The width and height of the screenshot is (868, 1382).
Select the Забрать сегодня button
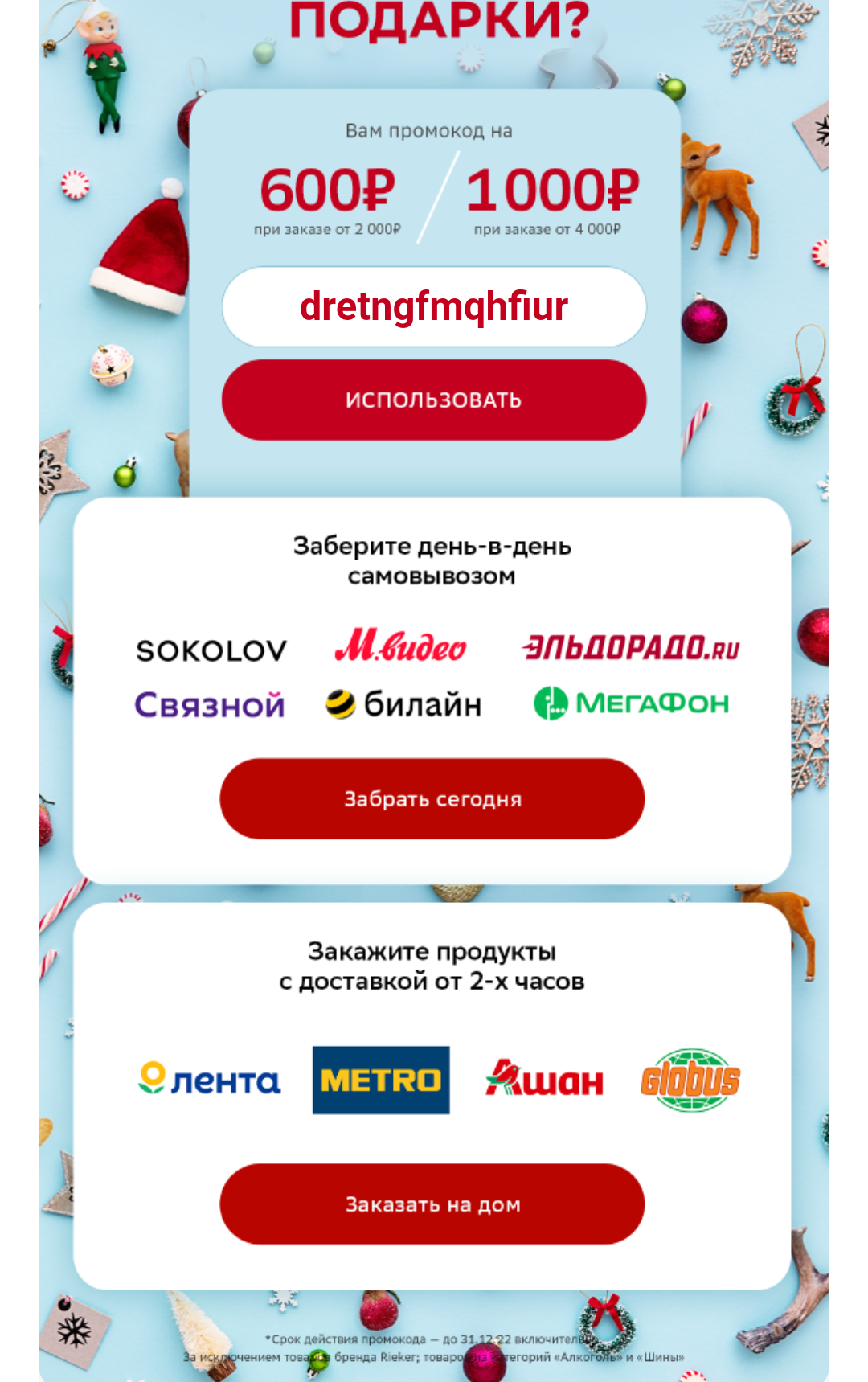pos(432,798)
